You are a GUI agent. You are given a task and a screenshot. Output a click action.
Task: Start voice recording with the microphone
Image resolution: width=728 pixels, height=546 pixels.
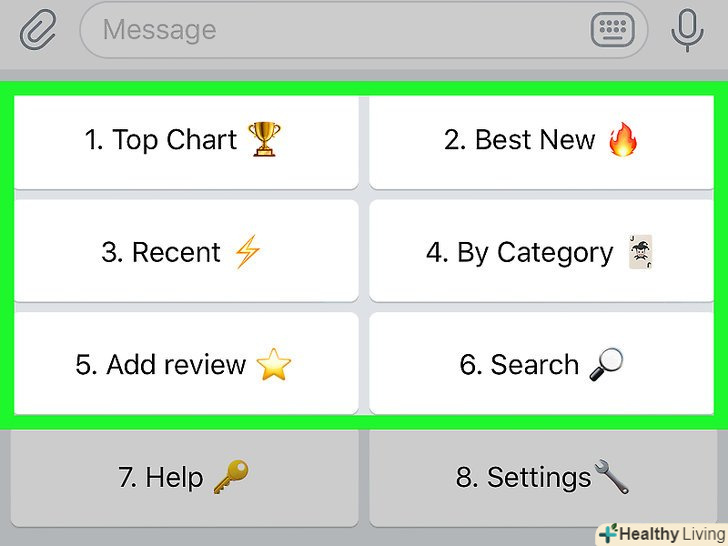[687, 30]
